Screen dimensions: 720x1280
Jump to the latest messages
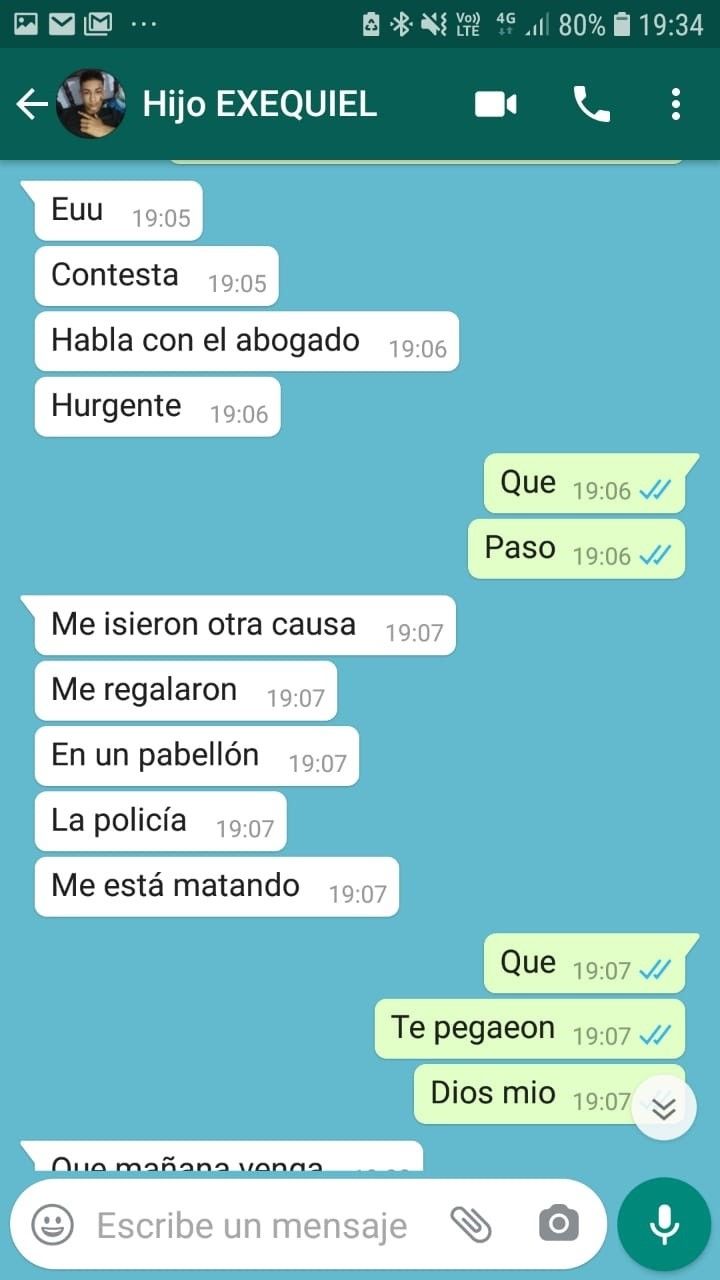[x=664, y=1107]
